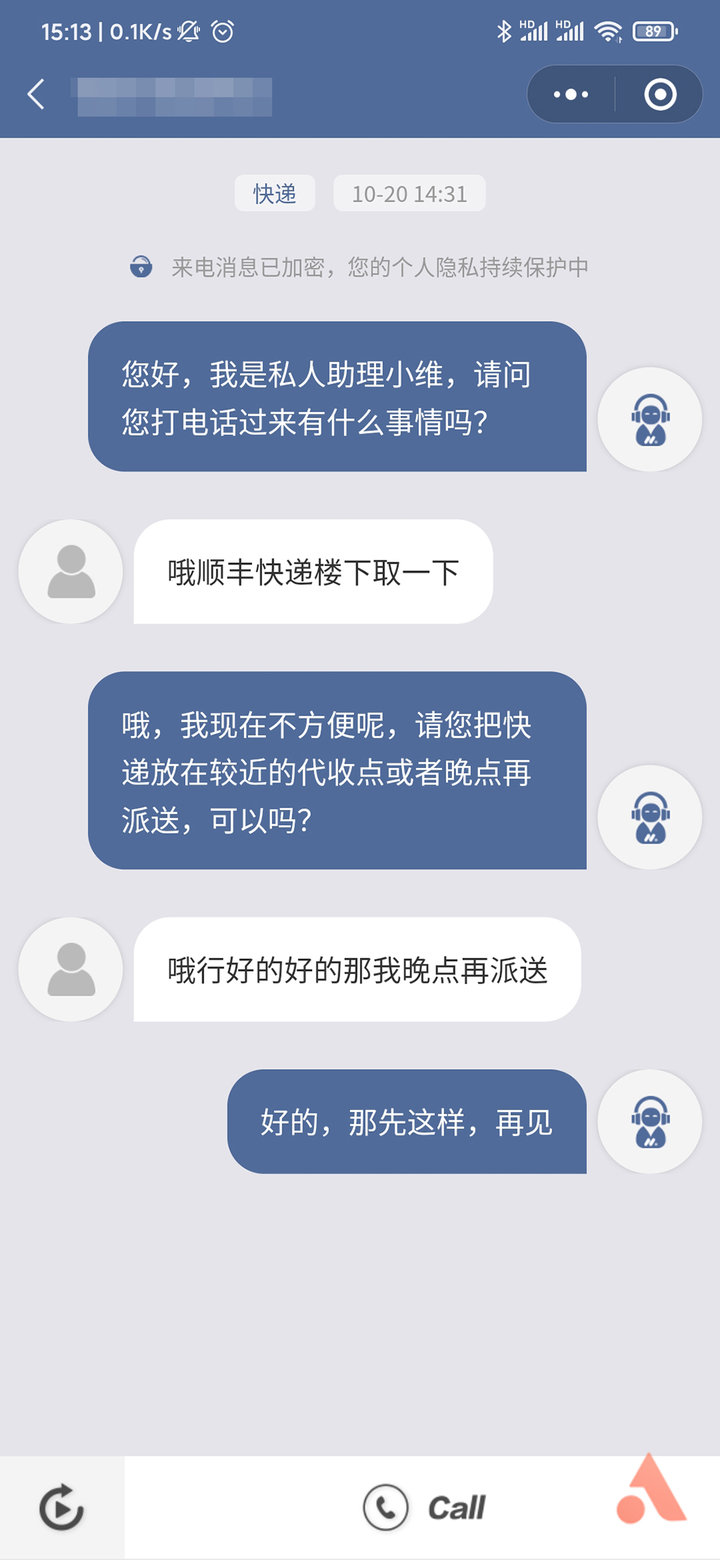Tap the timestamp 10-20 14:31
The height and width of the screenshot is (1560, 720).
[x=409, y=193]
